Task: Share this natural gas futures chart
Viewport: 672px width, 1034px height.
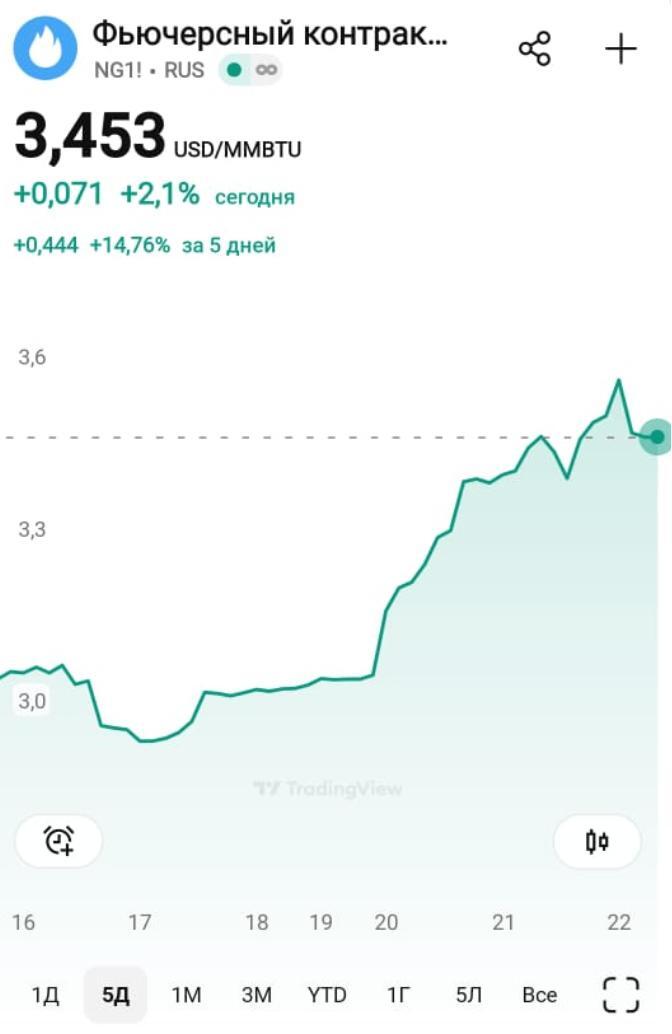Action: point(535,49)
